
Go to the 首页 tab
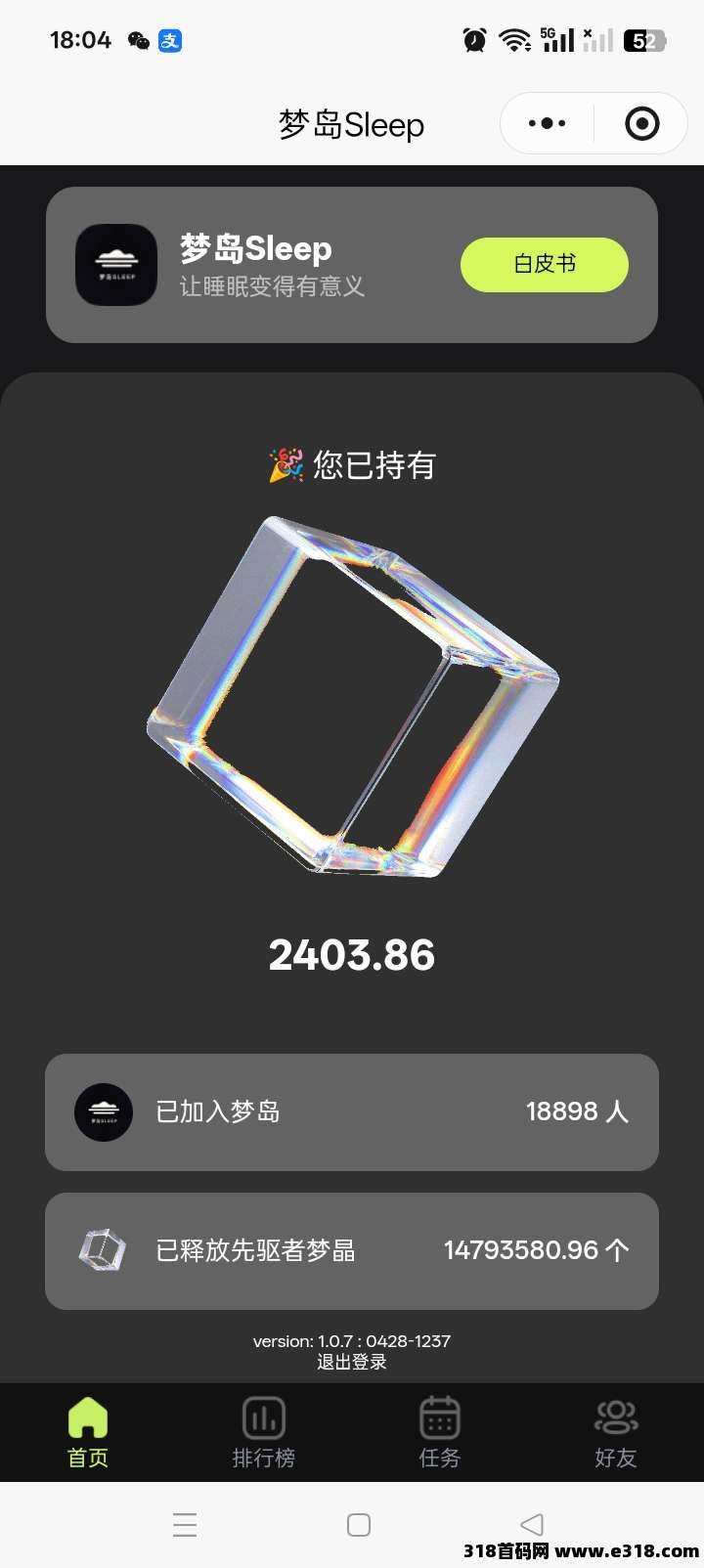point(88,1432)
